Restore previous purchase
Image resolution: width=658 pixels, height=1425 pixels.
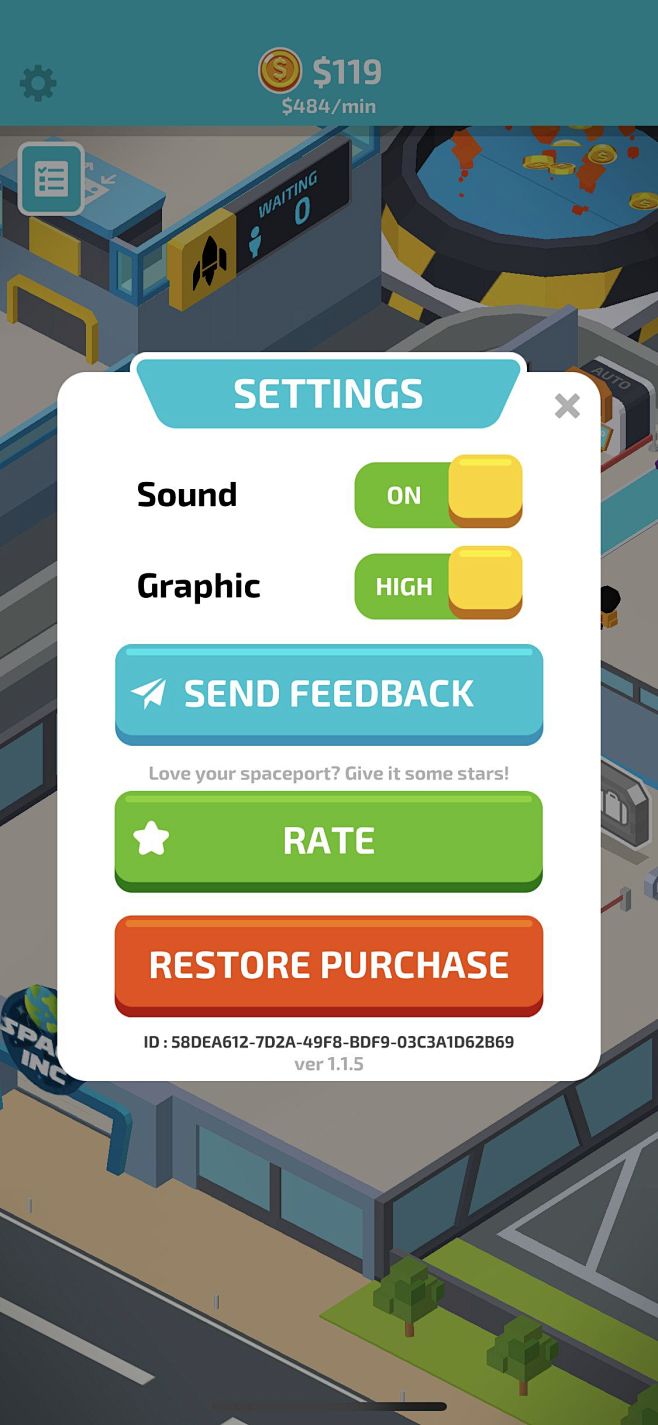tap(329, 964)
